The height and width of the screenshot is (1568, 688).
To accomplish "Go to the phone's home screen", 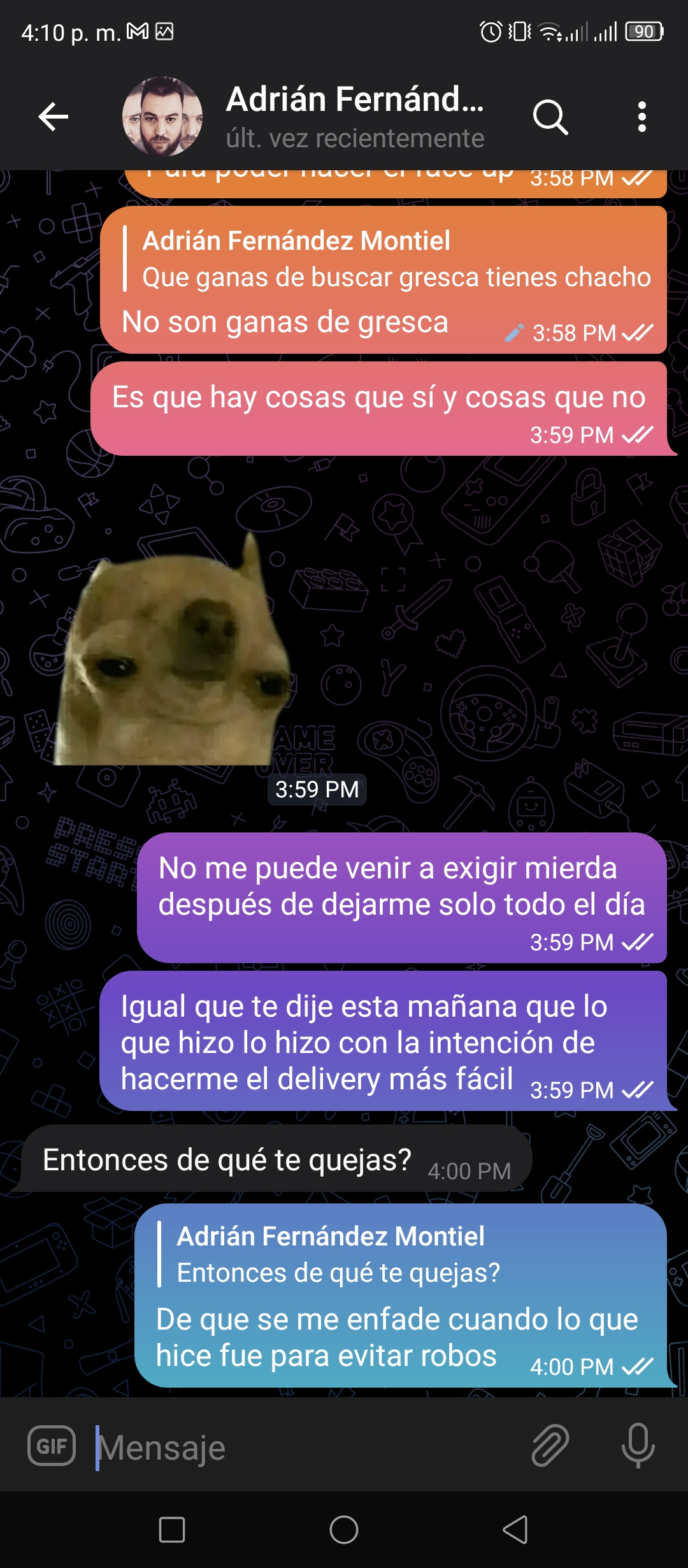I will (344, 1529).
